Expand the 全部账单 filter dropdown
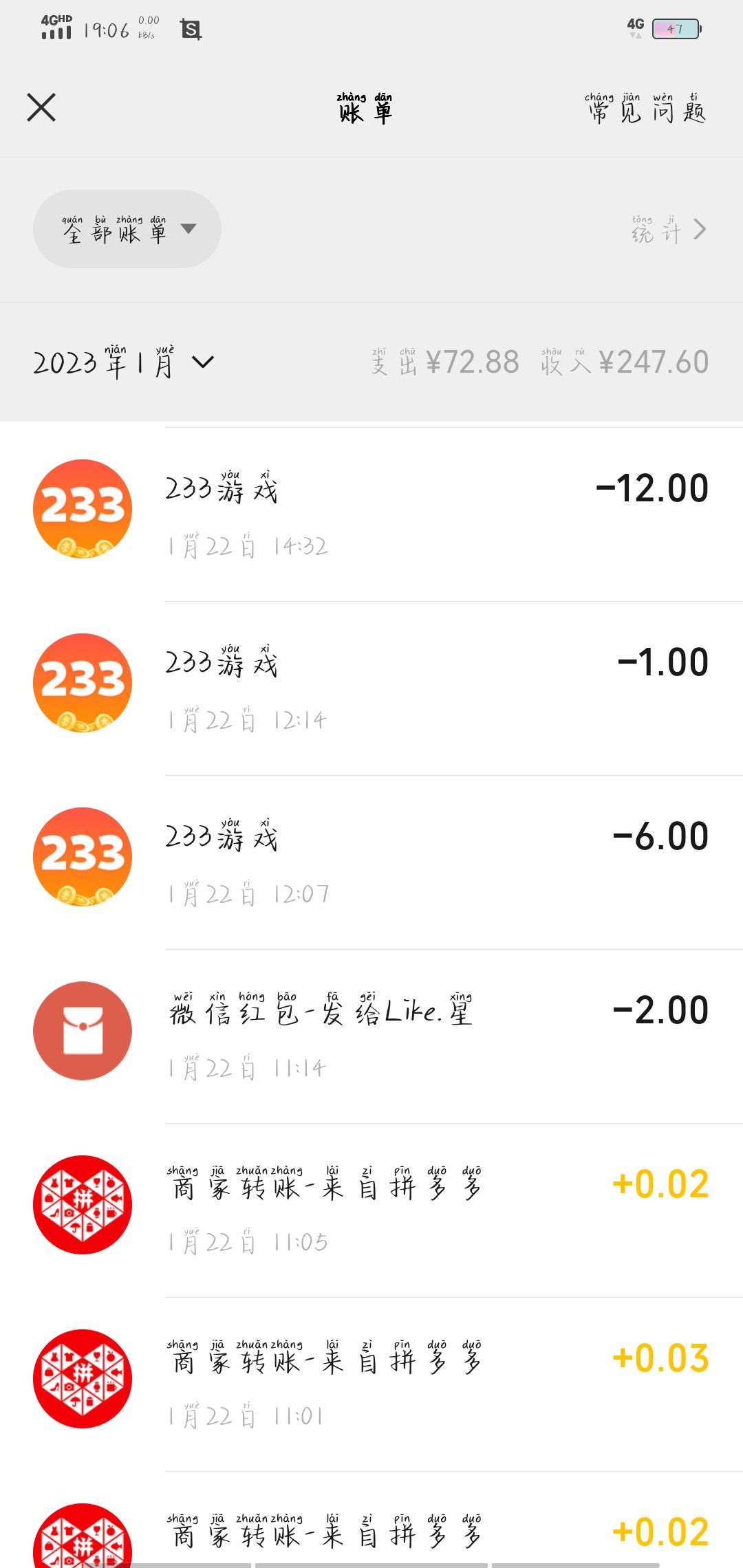Viewport: 743px width, 1568px height. coord(127,229)
